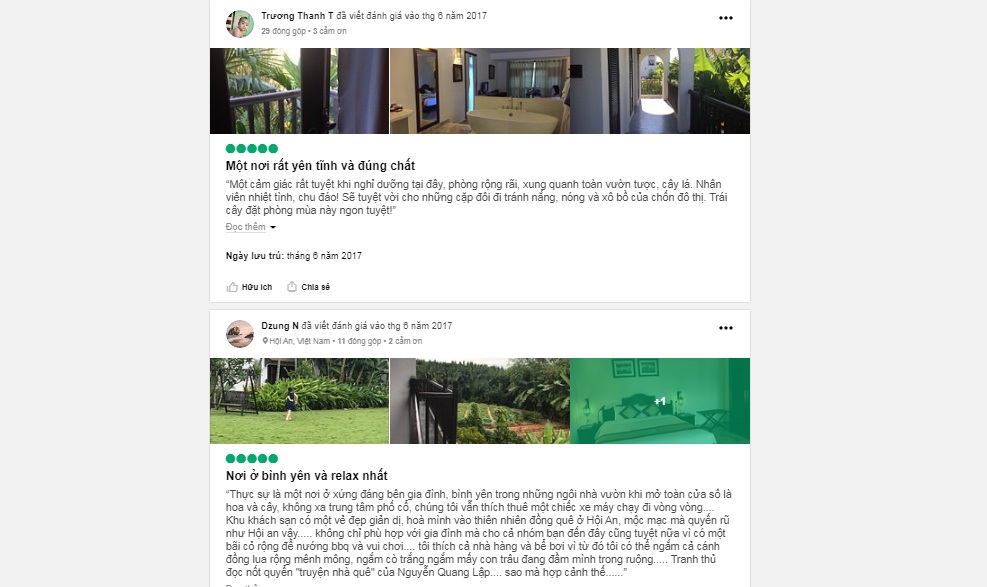Open Trương Thanh T's profile avatar
Screen dimensions: 987x587
pyautogui.click(x=240, y=24)
